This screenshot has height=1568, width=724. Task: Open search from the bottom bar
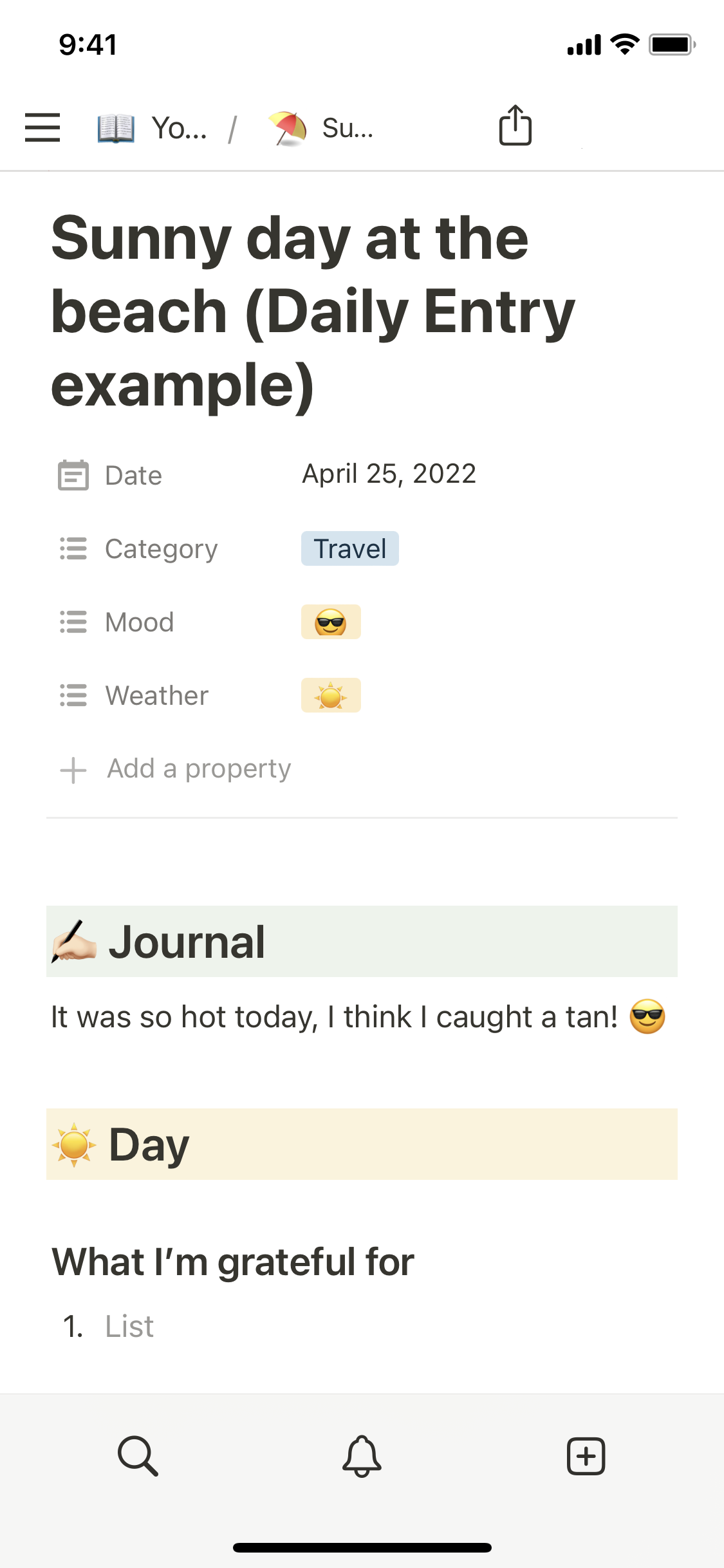[x=138, y=1455]
